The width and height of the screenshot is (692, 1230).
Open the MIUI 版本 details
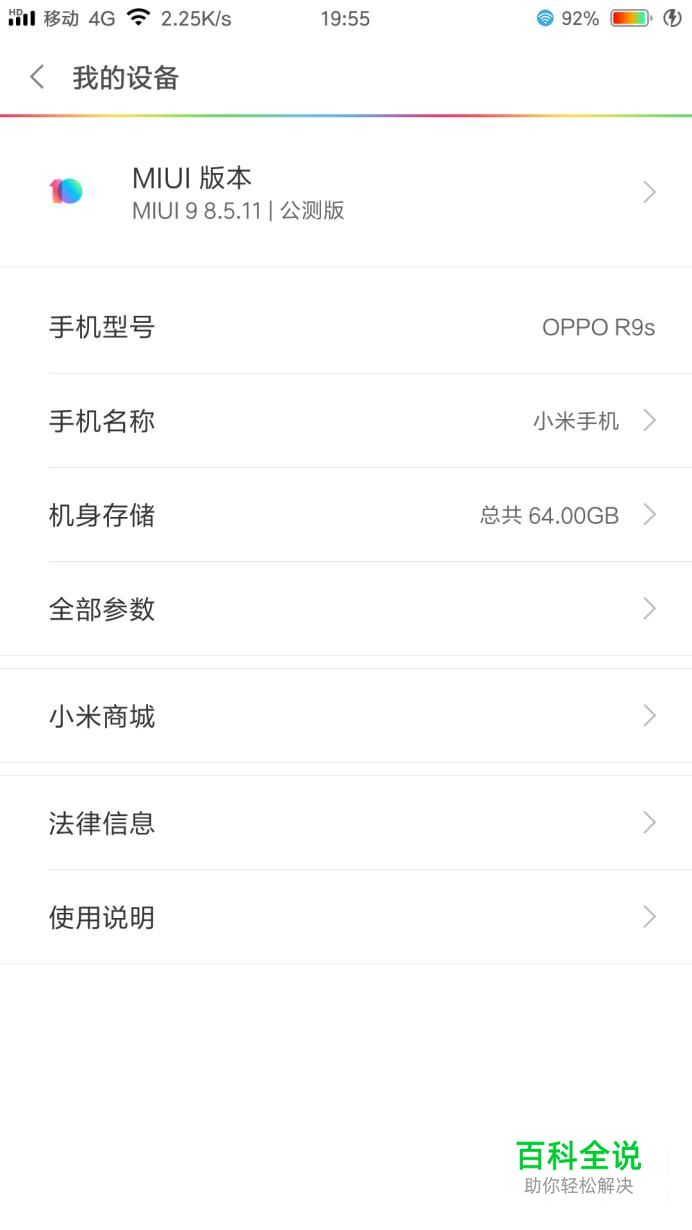pos(346,192)
